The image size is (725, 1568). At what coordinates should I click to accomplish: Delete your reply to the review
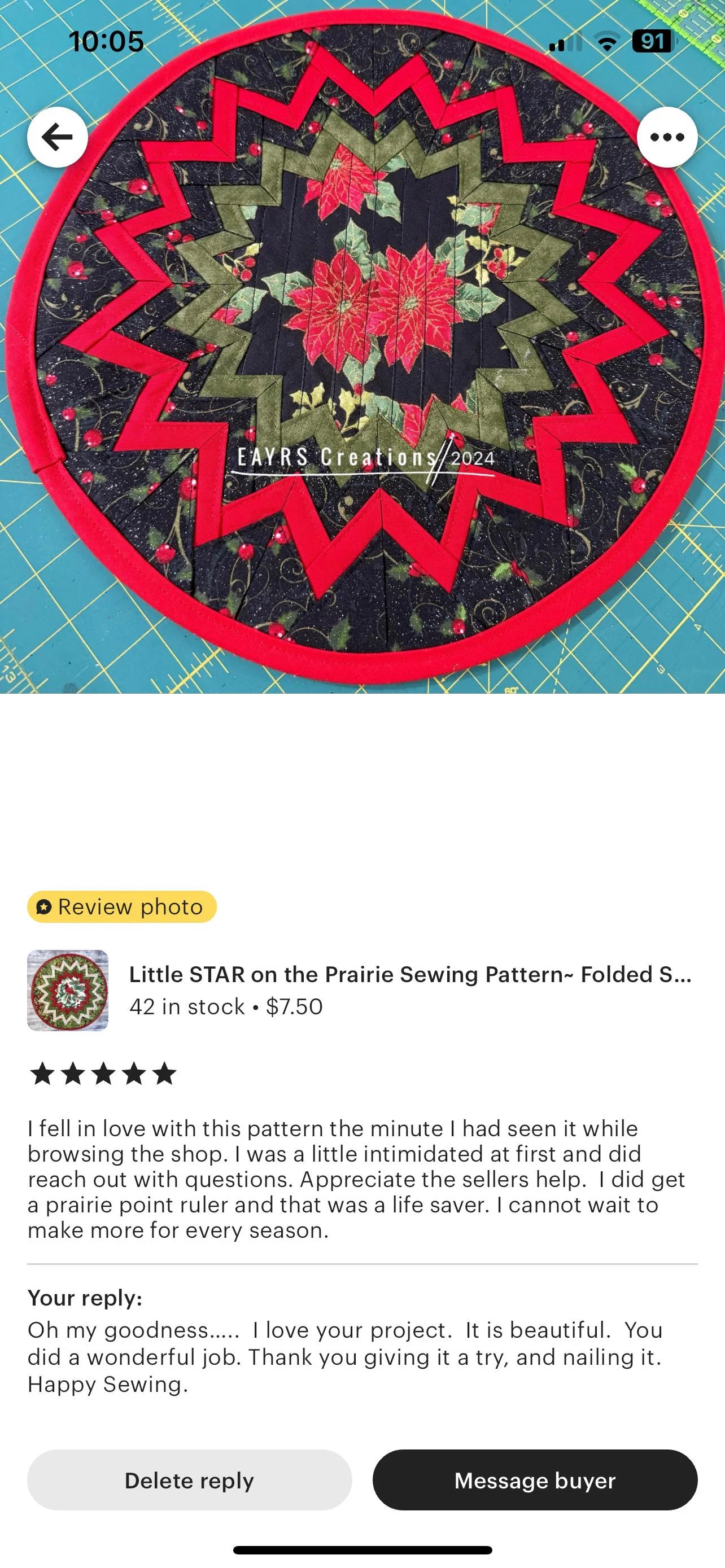189,1480
